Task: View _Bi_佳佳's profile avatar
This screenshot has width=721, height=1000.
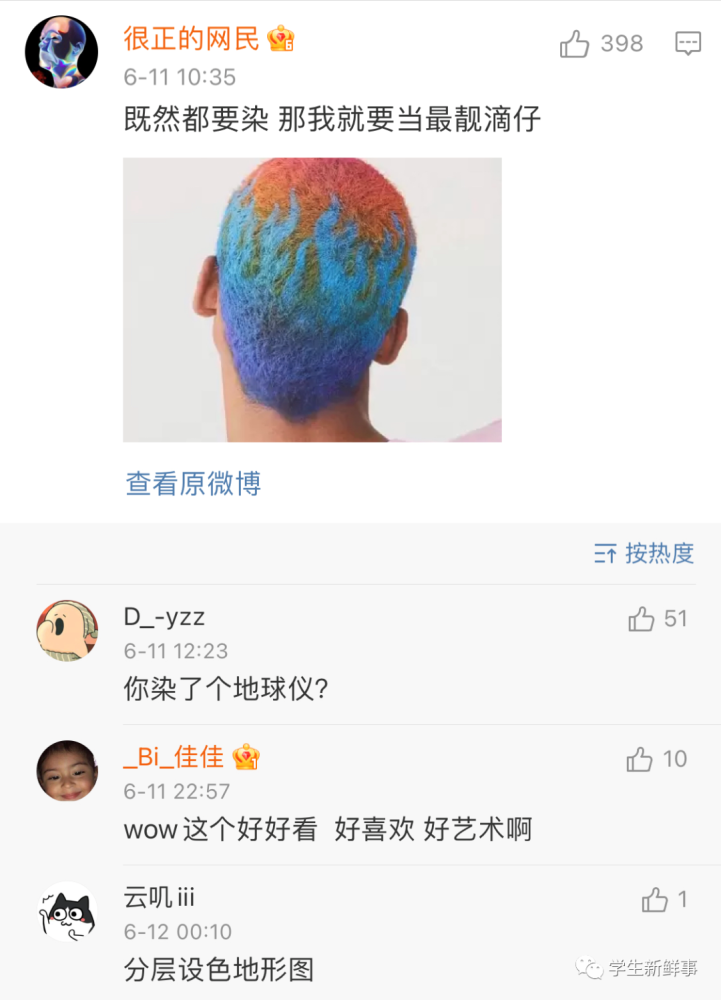Action: [67, 770]
